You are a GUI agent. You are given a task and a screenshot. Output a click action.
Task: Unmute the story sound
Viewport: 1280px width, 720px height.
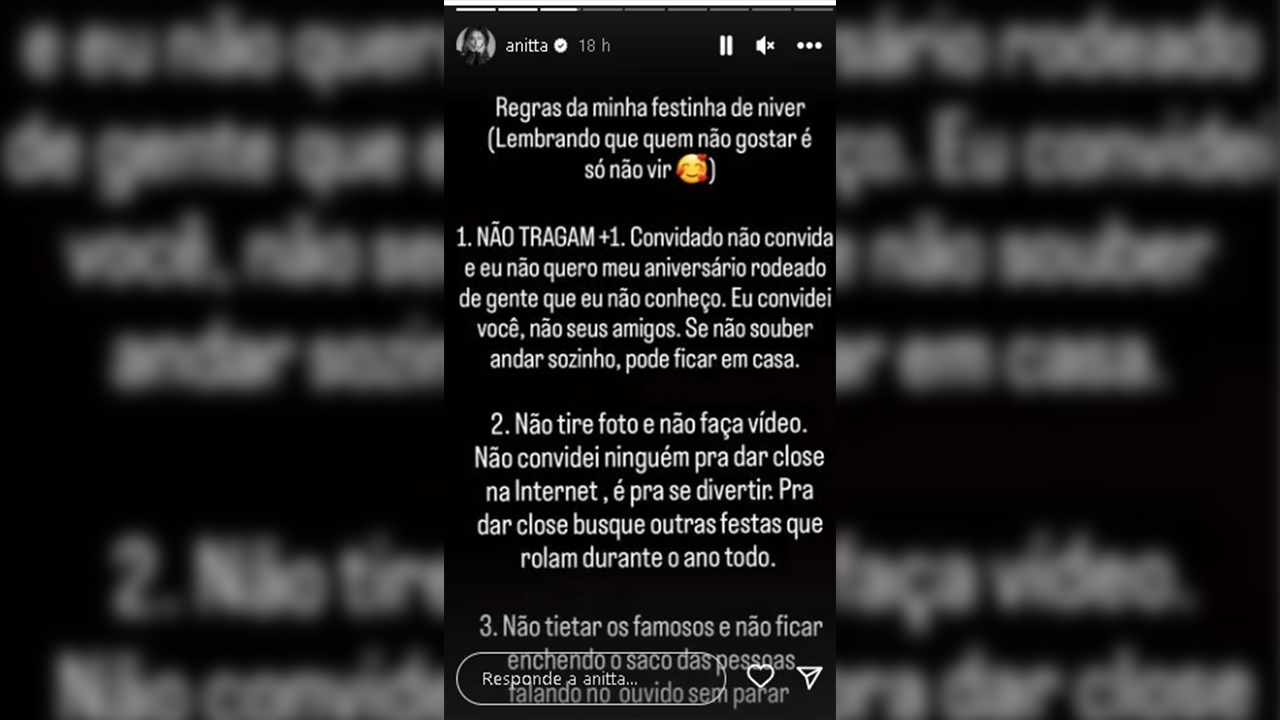765,46
